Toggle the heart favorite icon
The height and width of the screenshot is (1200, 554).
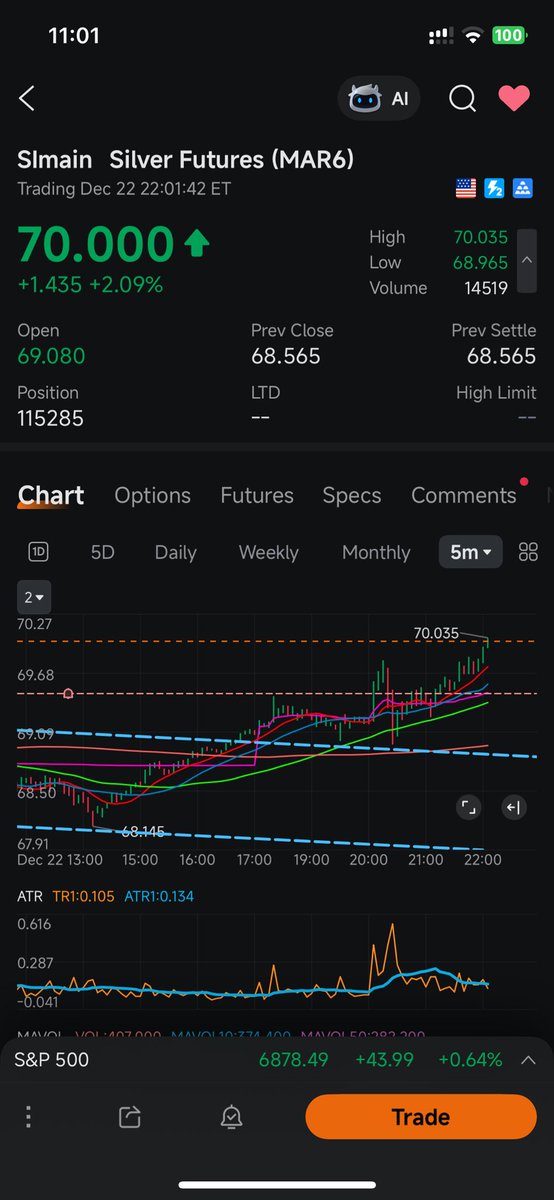(514, 98)
